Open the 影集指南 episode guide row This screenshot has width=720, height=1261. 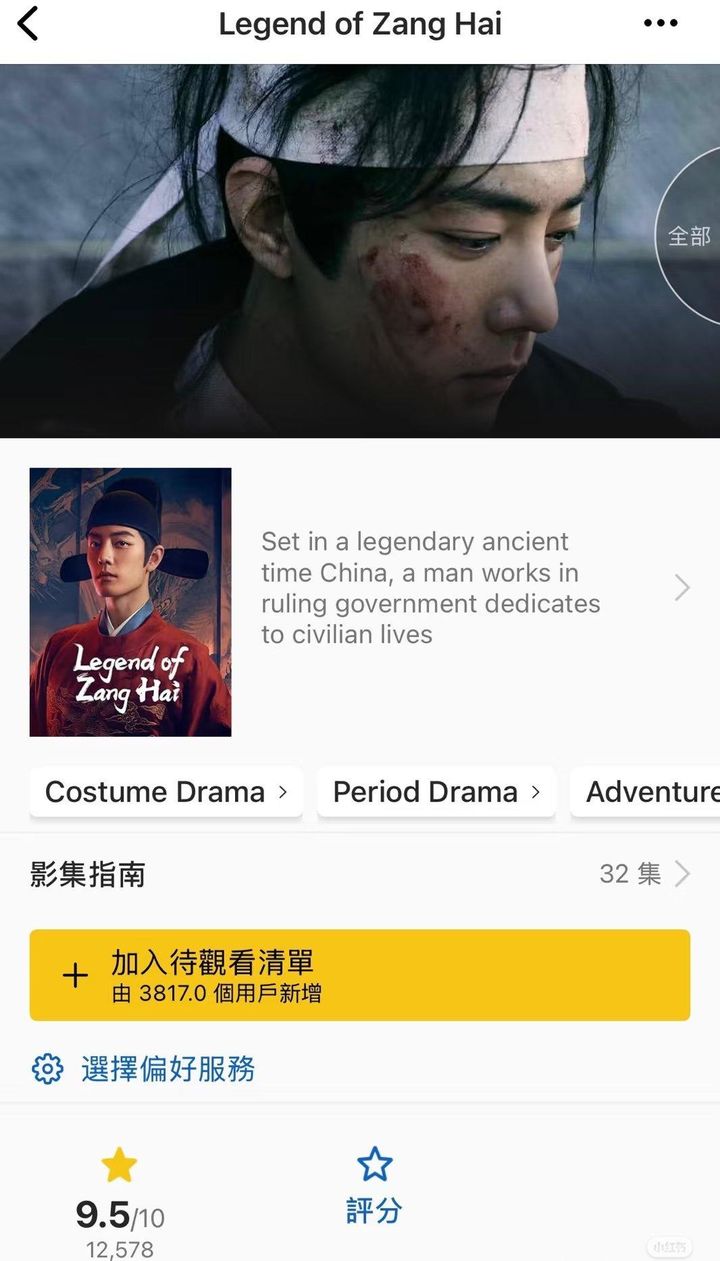[360, 874]
